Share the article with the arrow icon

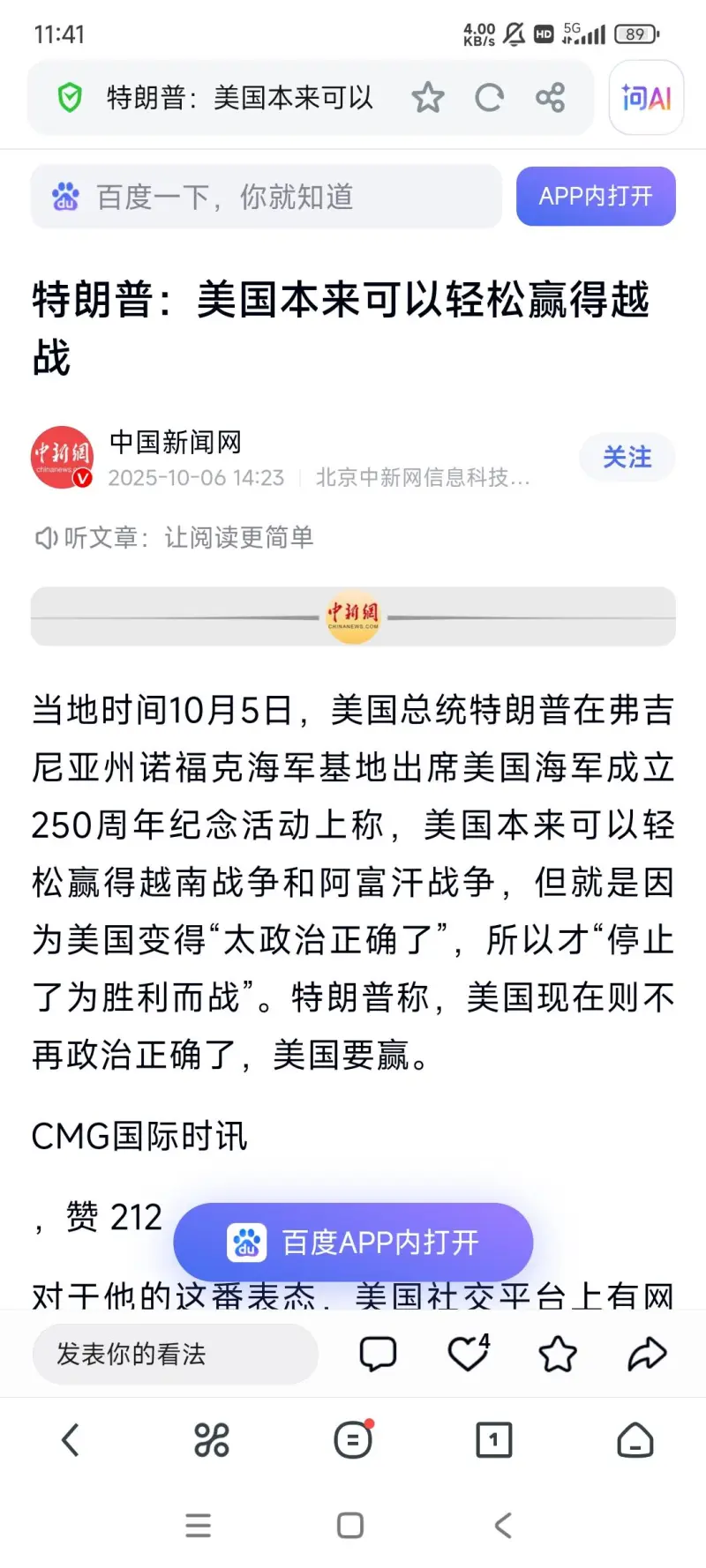(647, 1354)
